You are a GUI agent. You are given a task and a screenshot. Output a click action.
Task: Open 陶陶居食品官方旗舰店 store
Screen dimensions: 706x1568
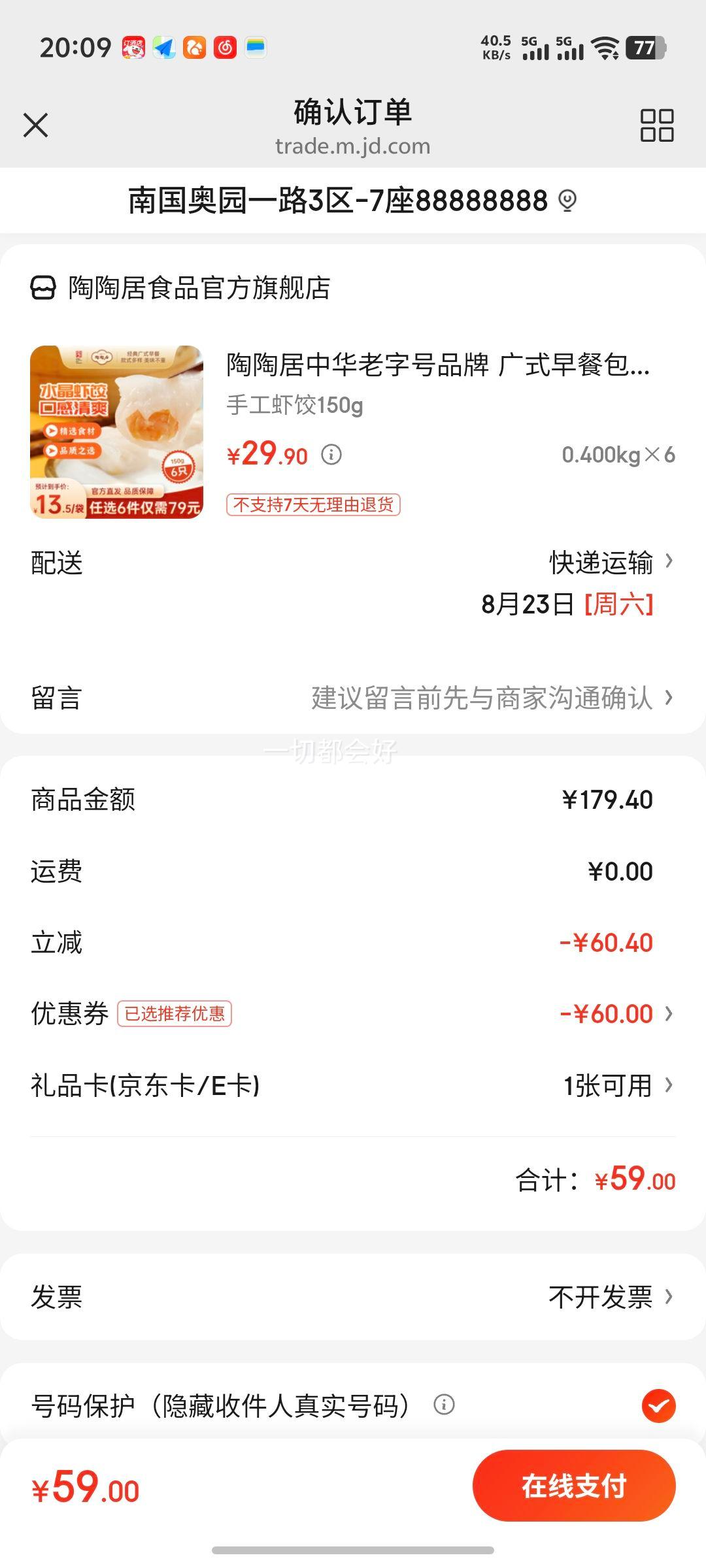(x=181, y=287)
